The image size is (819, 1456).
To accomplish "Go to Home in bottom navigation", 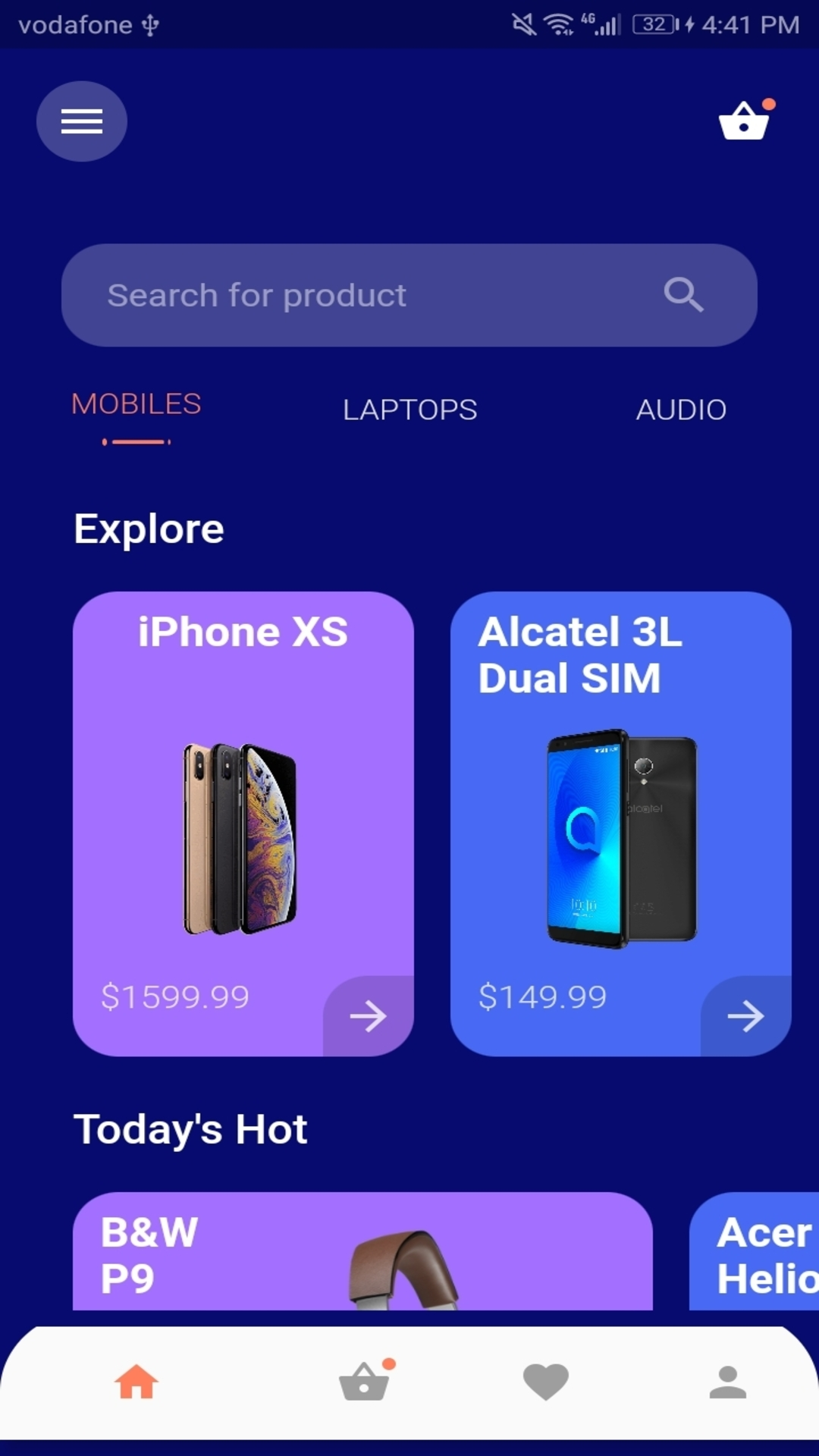I will [x=136, y=1382].
